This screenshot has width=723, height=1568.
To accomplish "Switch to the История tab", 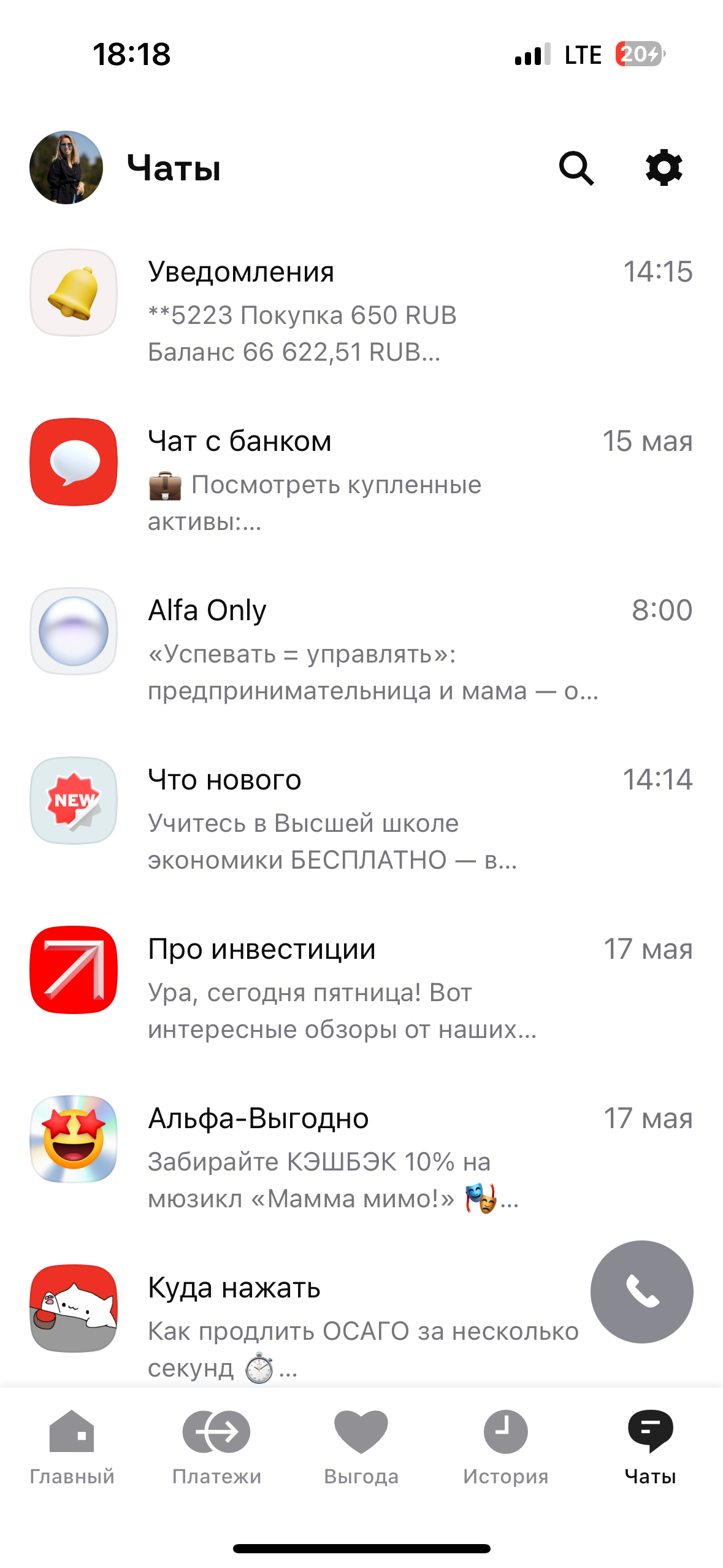I will point(505,1448).
